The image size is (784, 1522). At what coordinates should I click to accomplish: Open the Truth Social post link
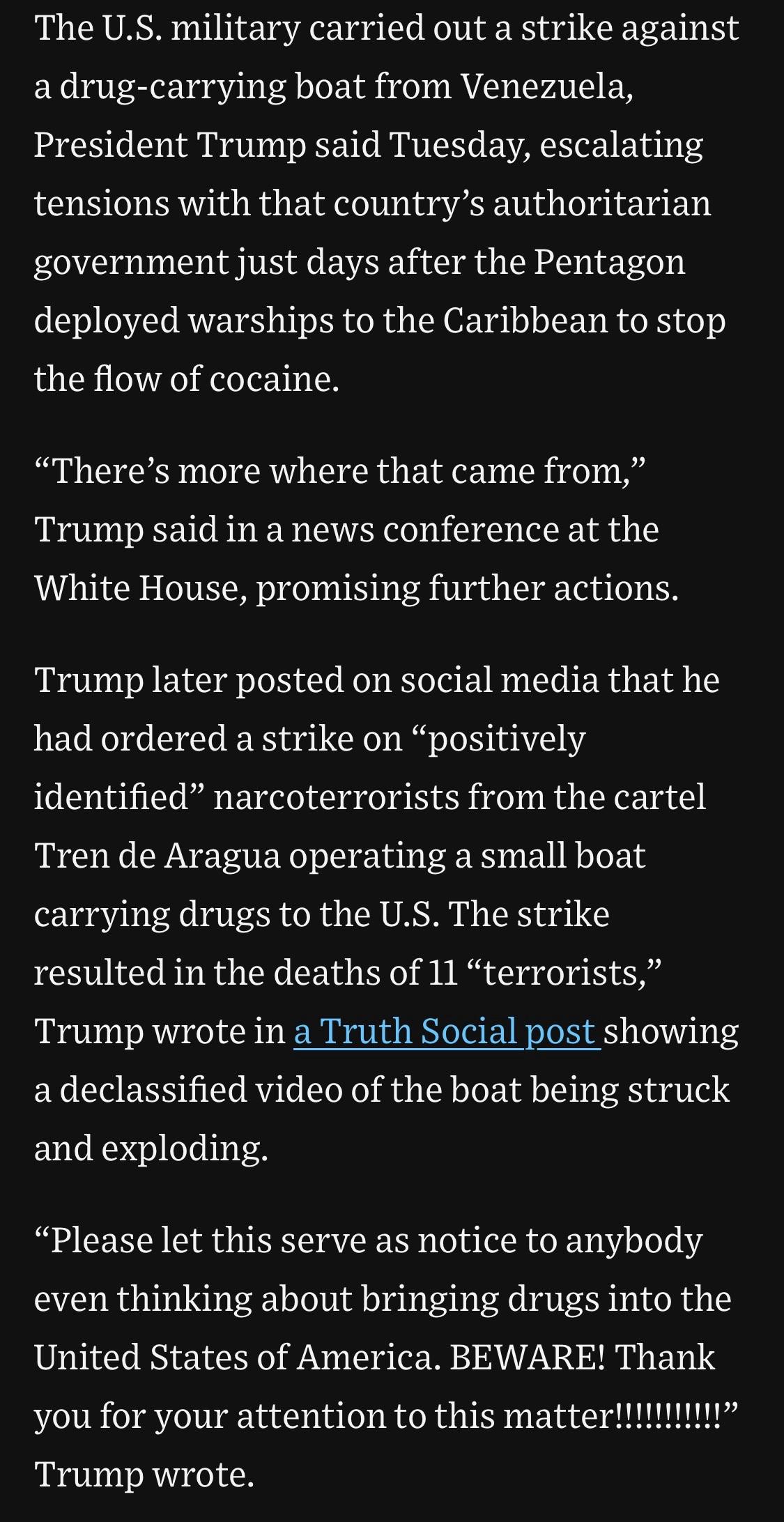click(447, 1032)
